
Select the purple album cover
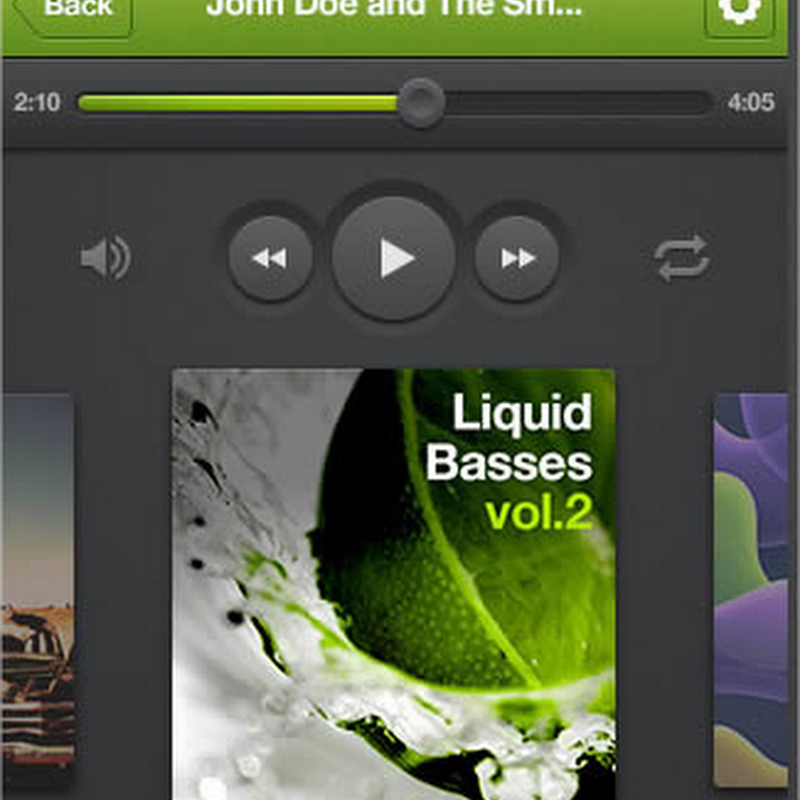751,590
